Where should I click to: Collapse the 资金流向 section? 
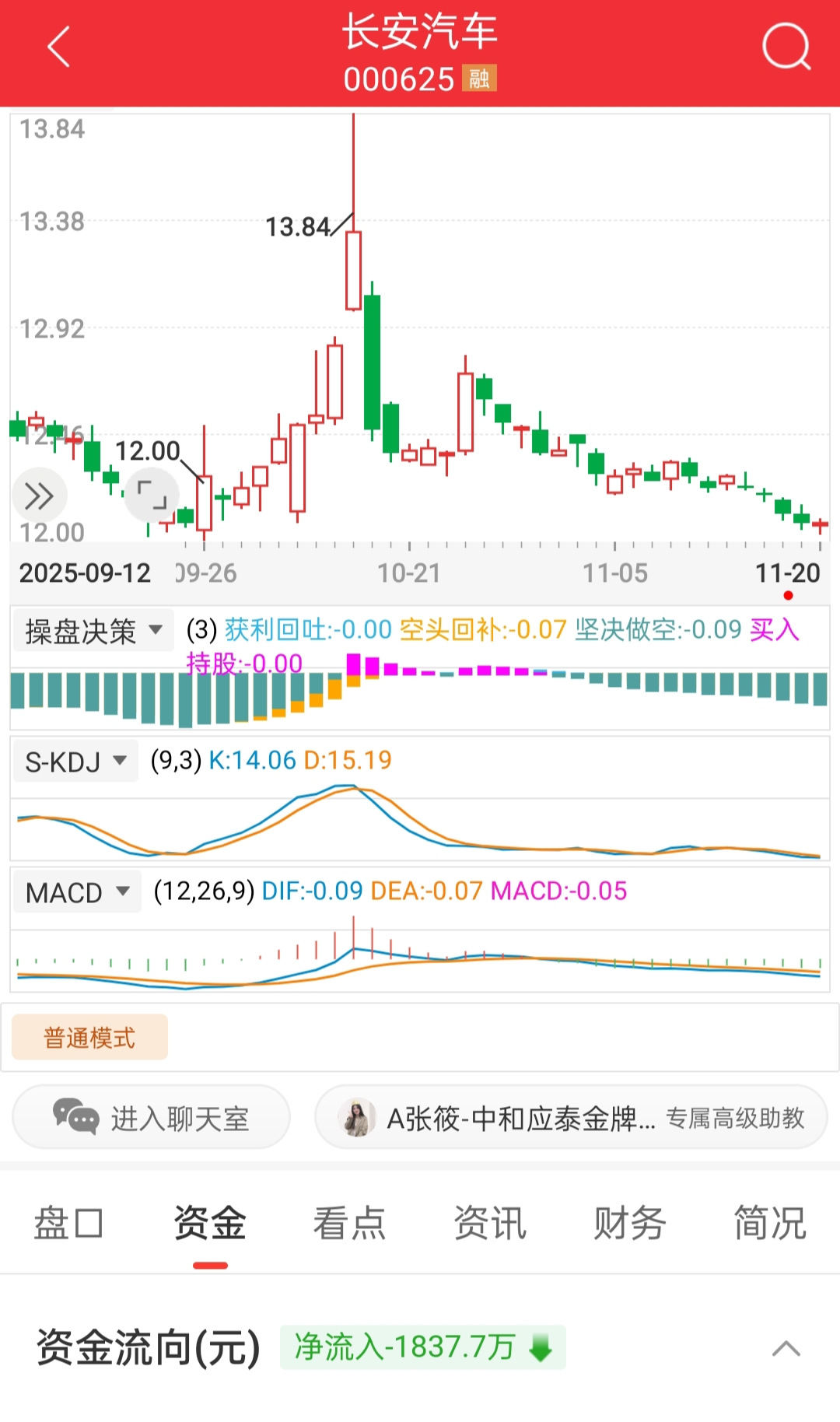point(786,1348)
